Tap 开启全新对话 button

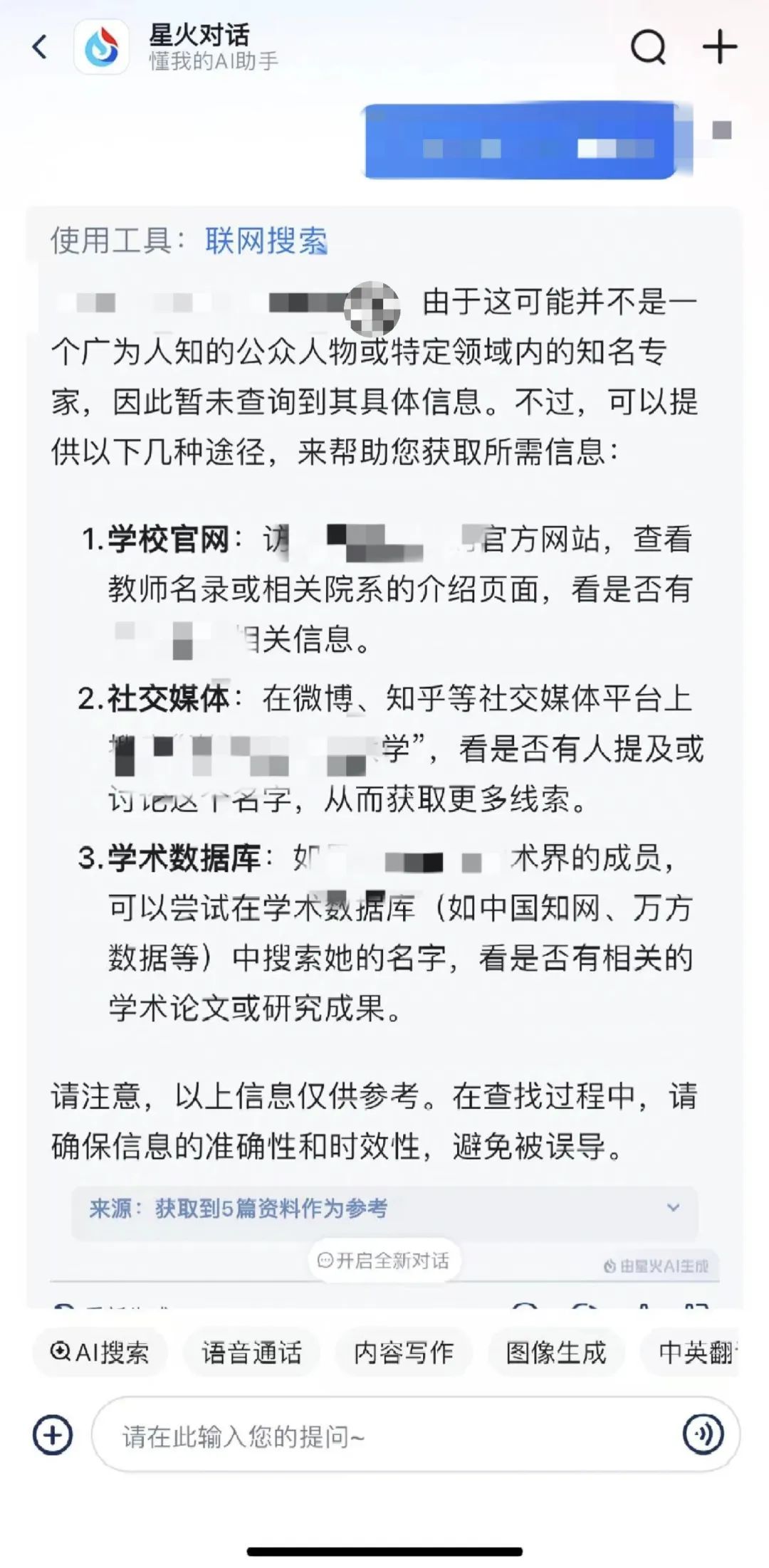click(384, 1261)
